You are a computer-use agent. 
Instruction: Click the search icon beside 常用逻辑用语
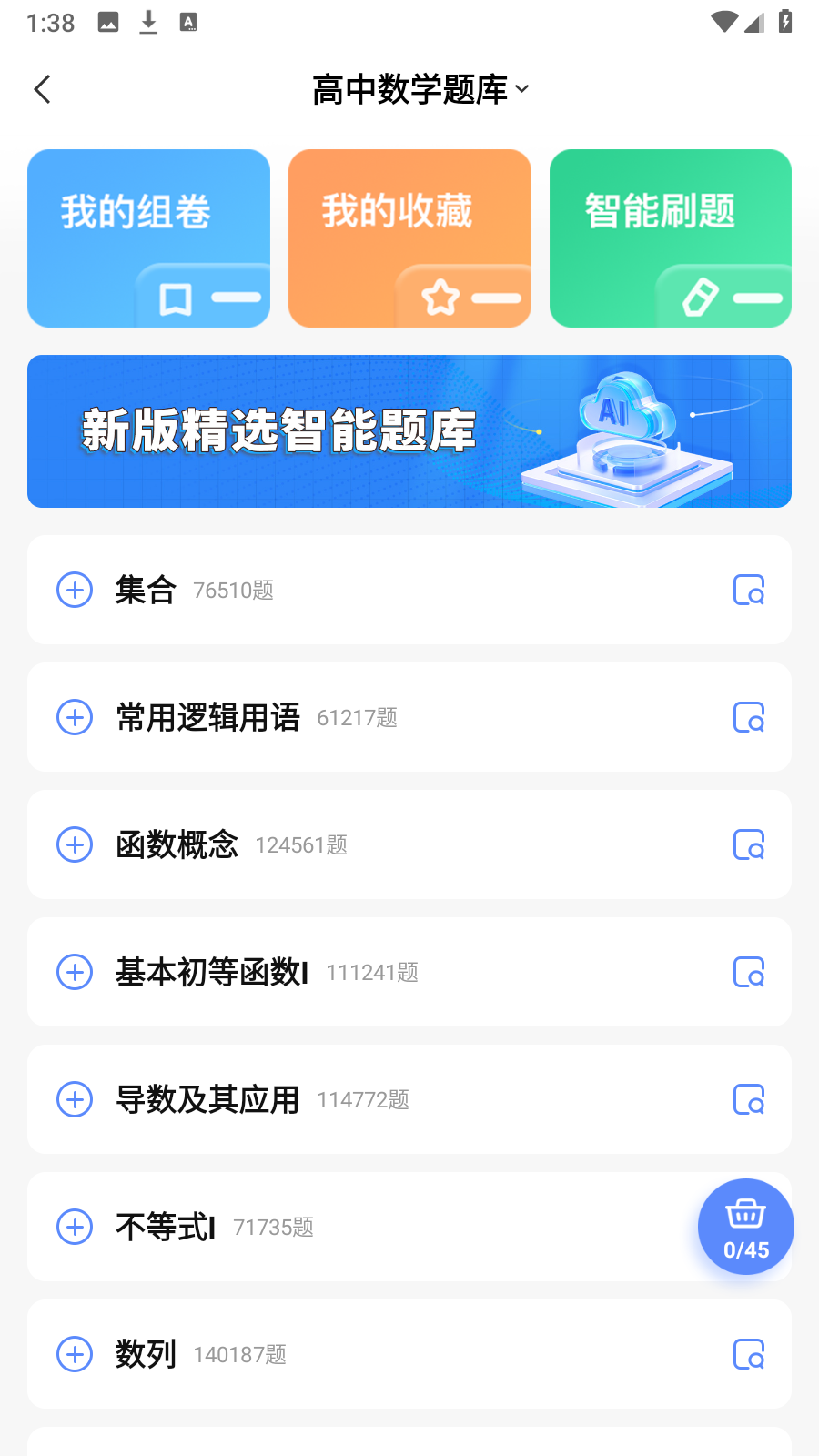click(x=746, y=717)
